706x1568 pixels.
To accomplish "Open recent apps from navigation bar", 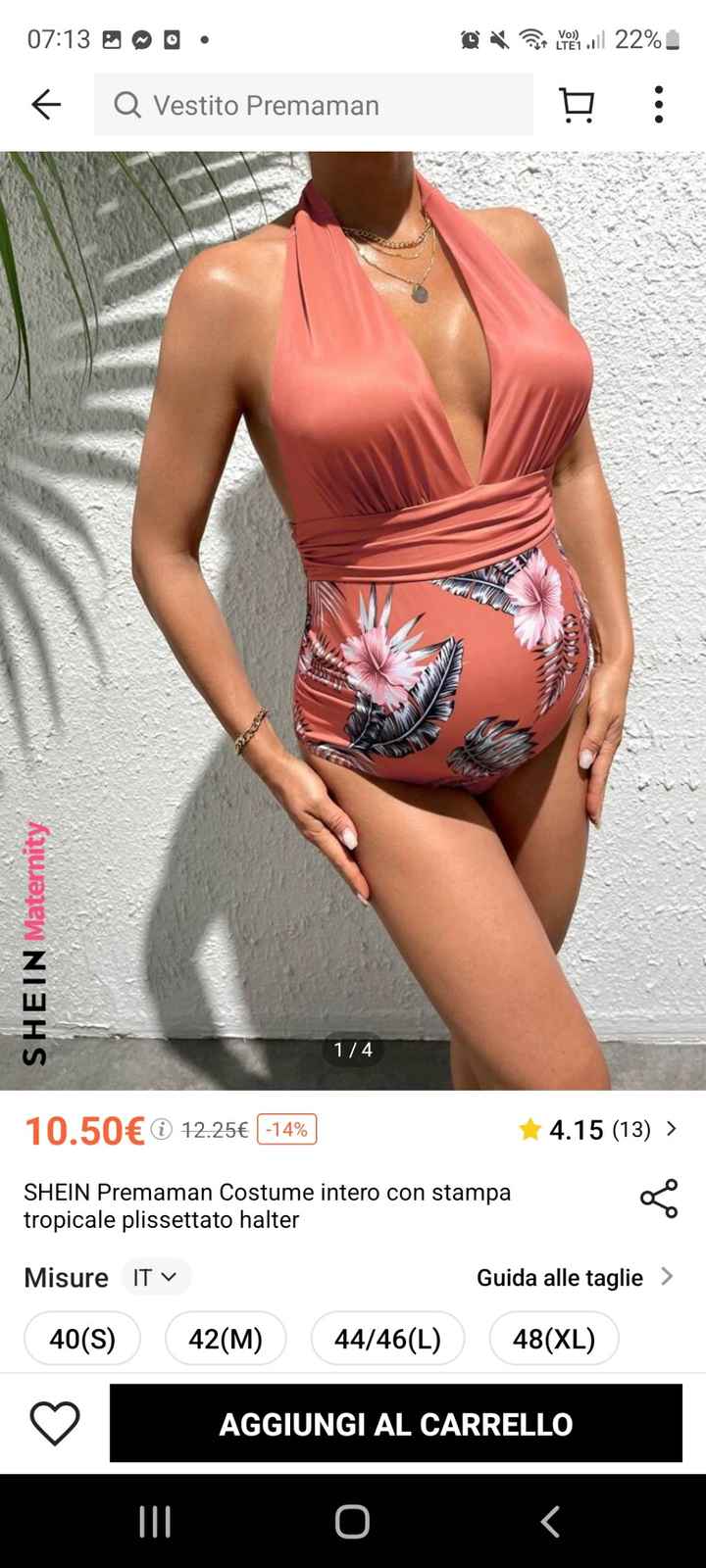I will coord(155,1521).
